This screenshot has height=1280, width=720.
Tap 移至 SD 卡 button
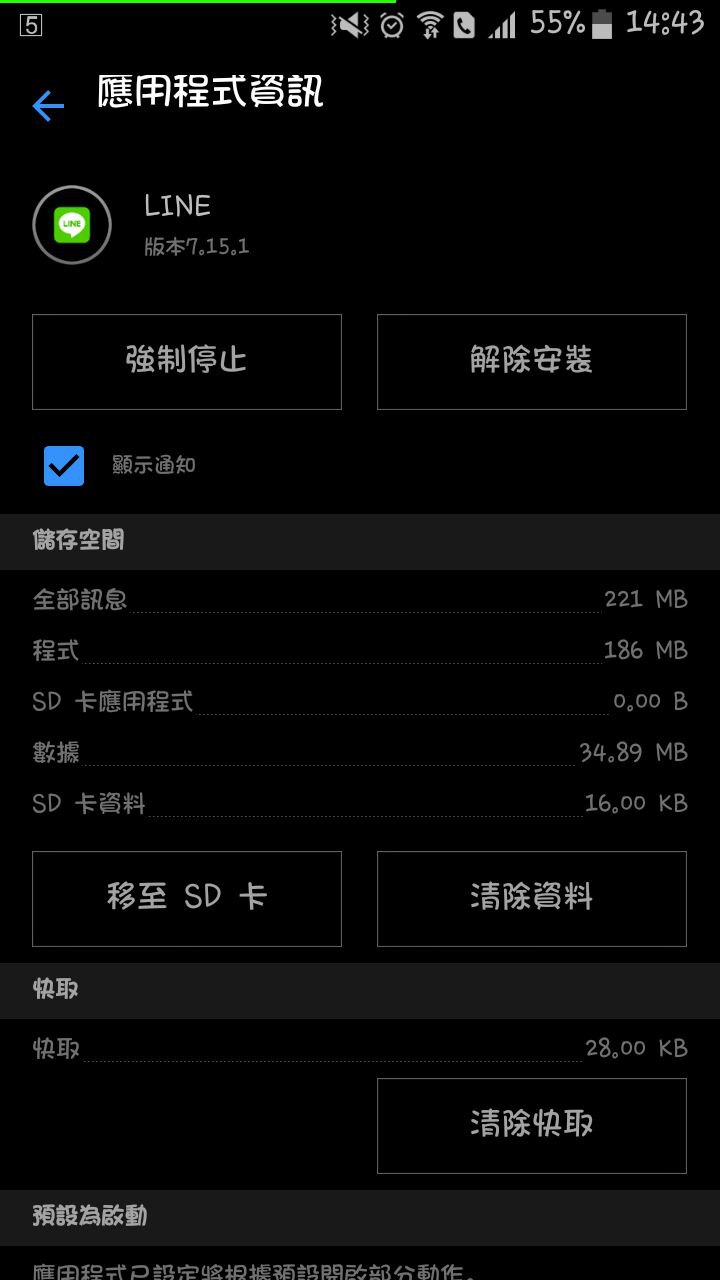click(x=187, y=898)
